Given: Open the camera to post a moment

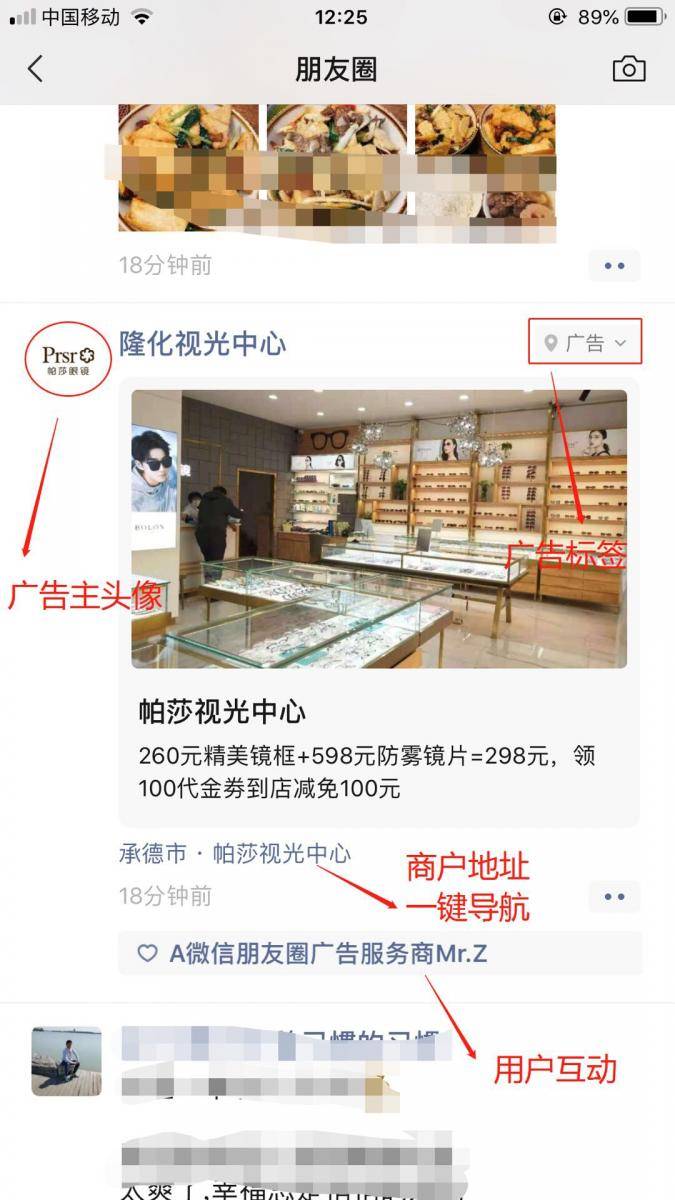Looking at the screenshot, I should click(628, 69).
